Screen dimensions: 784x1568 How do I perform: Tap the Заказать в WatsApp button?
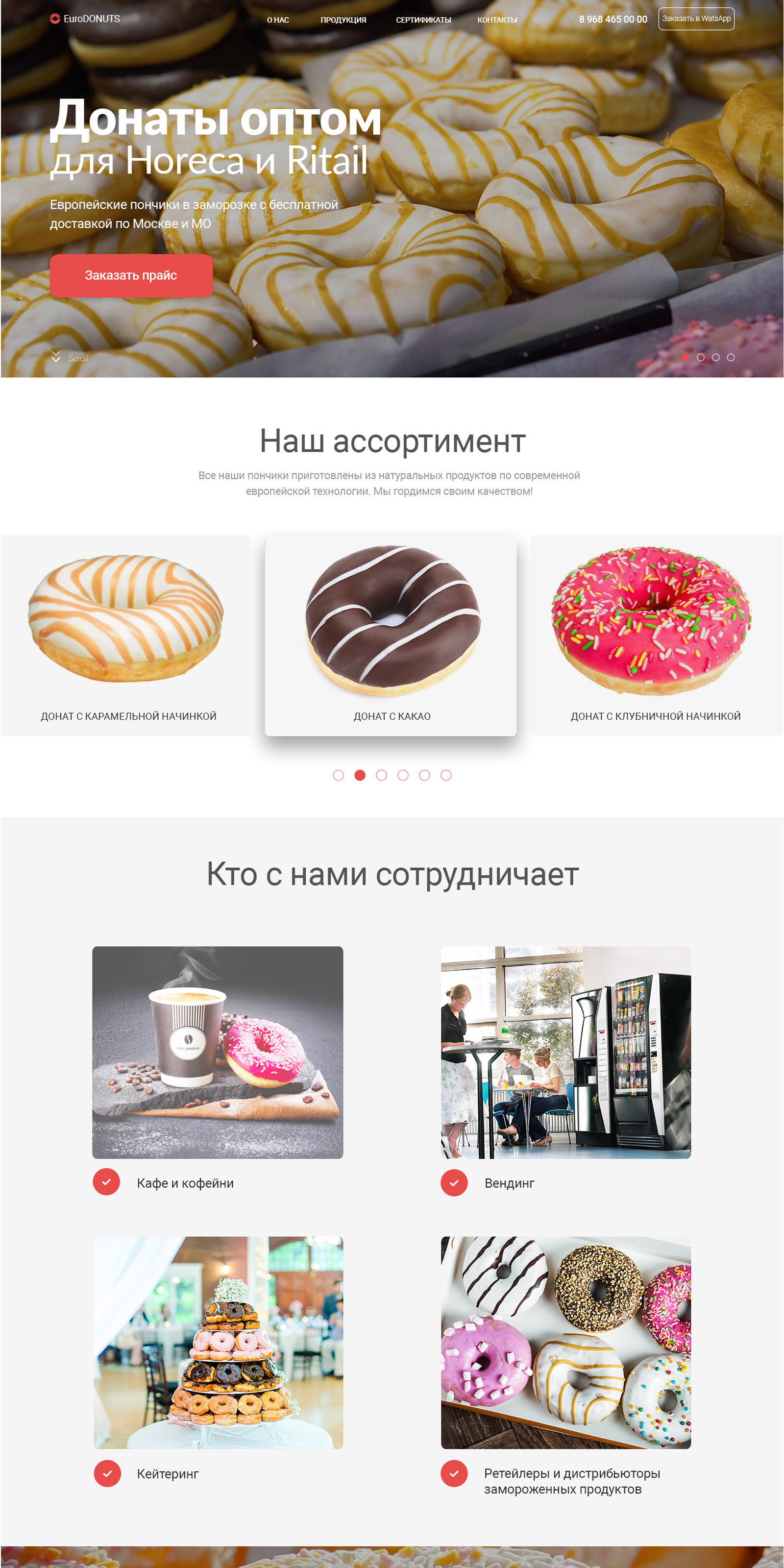click(x=696, y=19)
